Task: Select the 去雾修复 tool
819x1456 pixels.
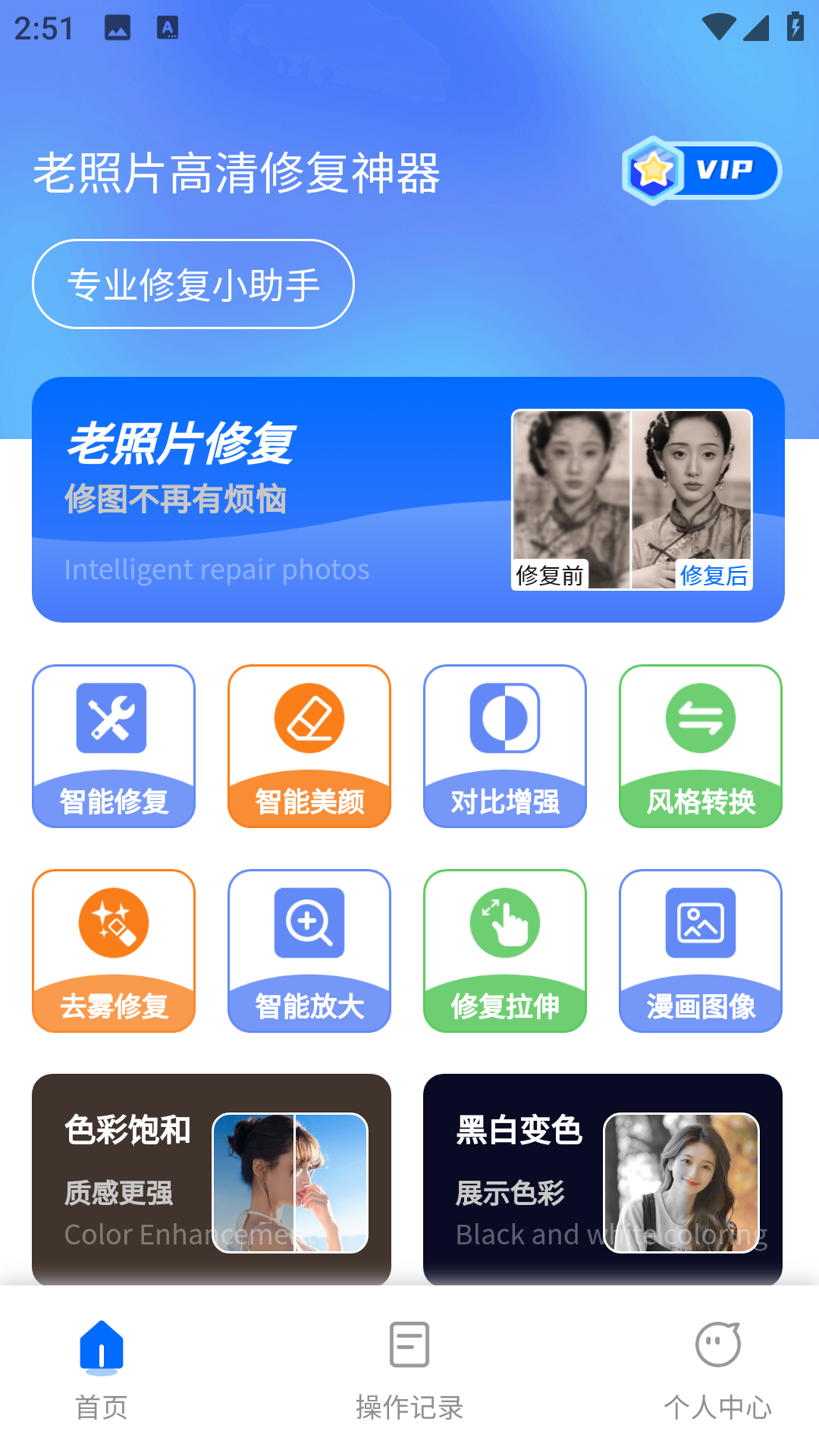Action: coord(114,951)
